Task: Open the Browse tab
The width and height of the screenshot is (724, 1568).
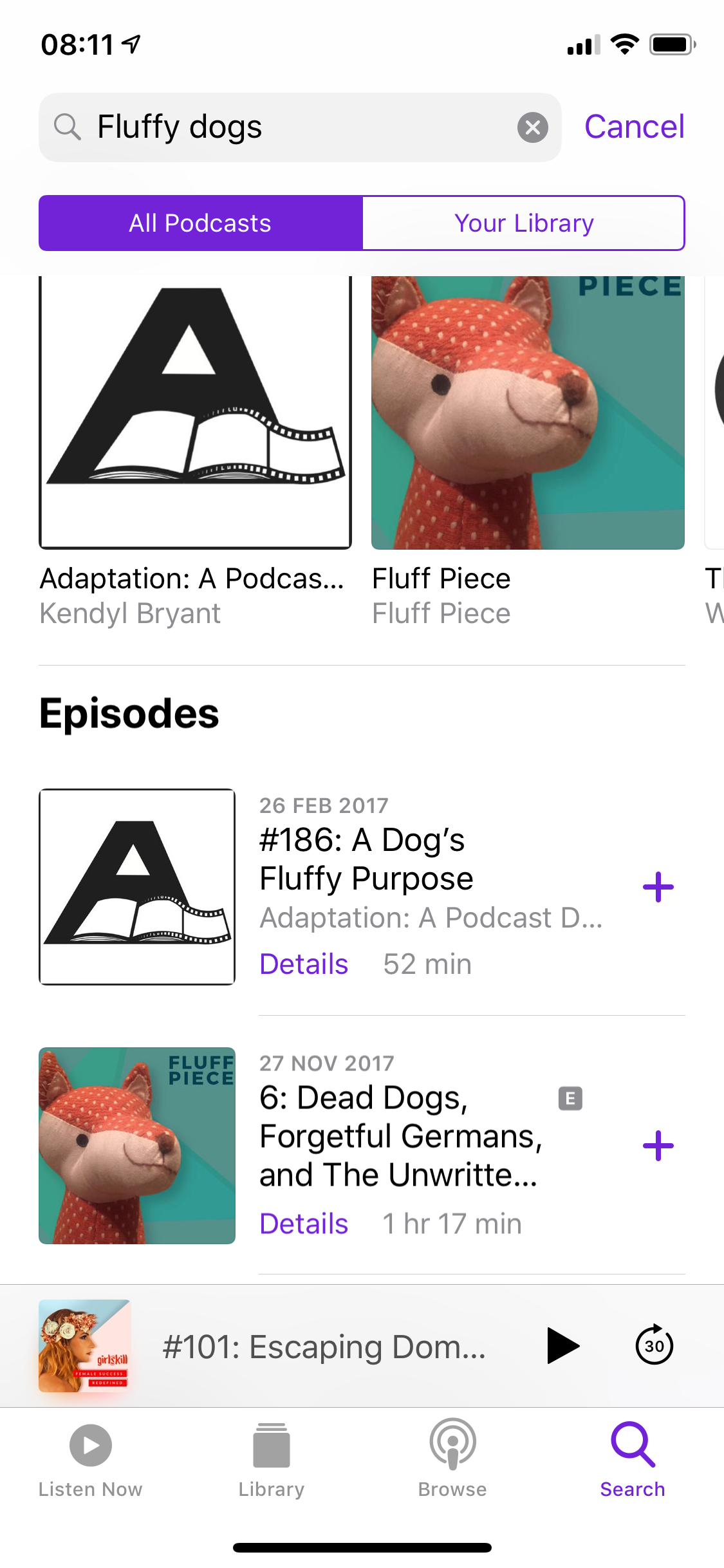Action: point(452,1459)
